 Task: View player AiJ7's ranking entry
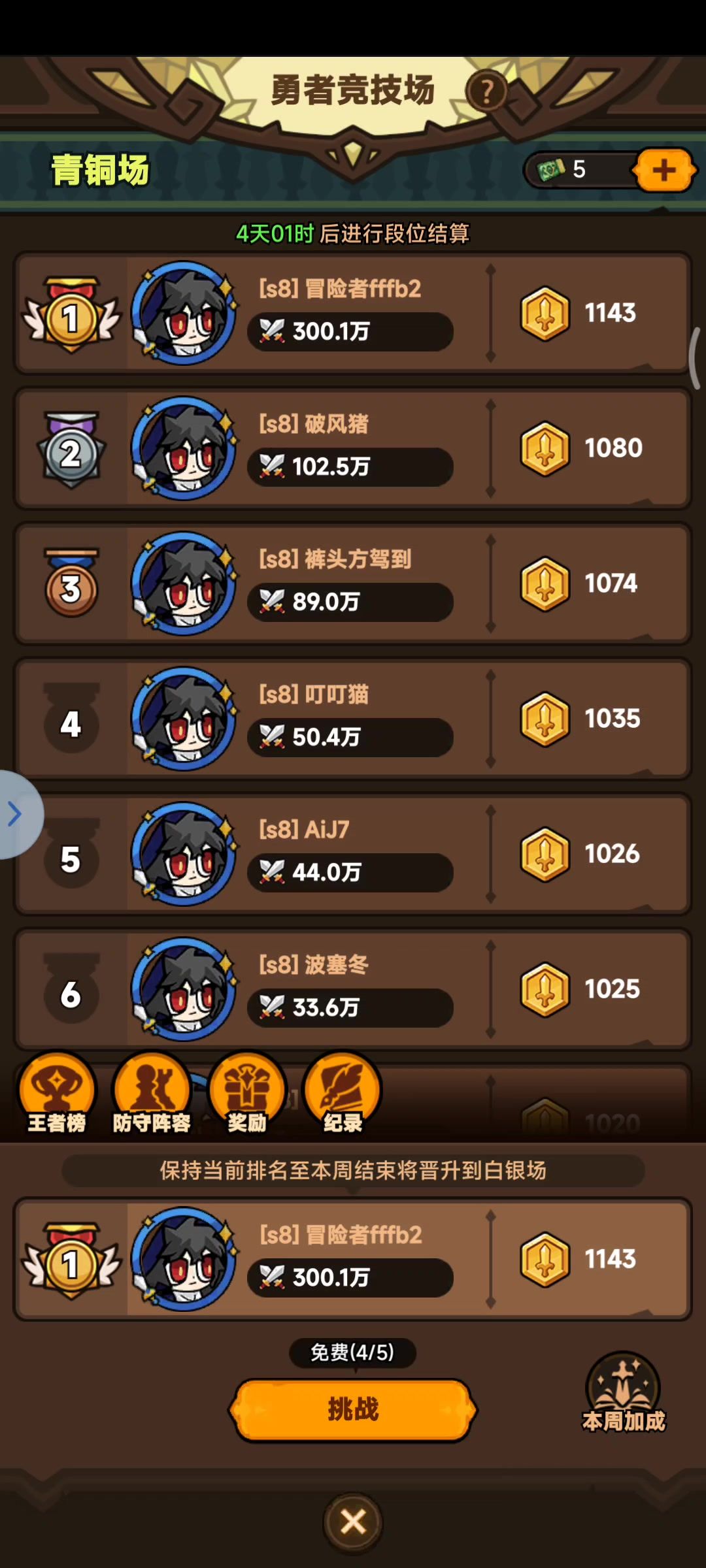353,854
